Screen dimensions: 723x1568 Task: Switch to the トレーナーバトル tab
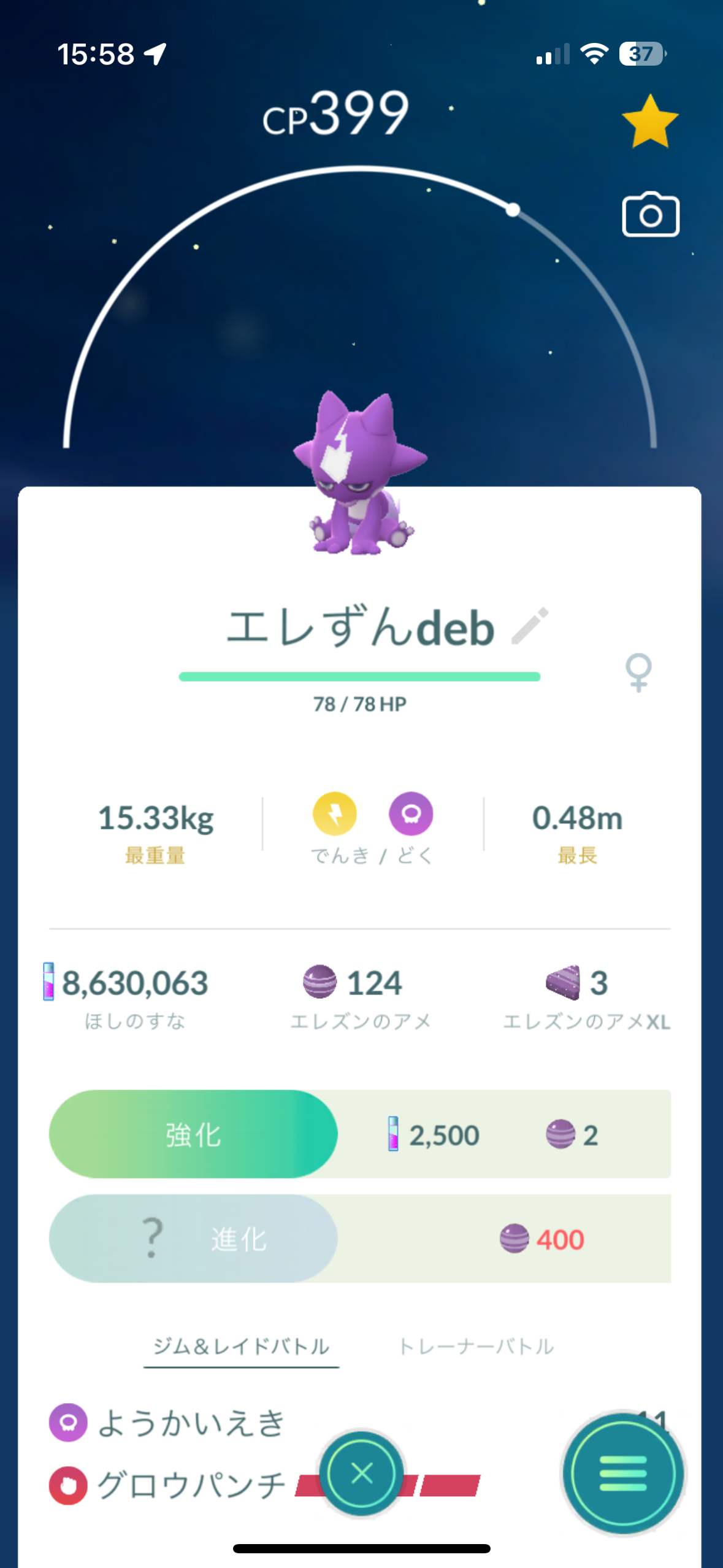click(476, 1346)
